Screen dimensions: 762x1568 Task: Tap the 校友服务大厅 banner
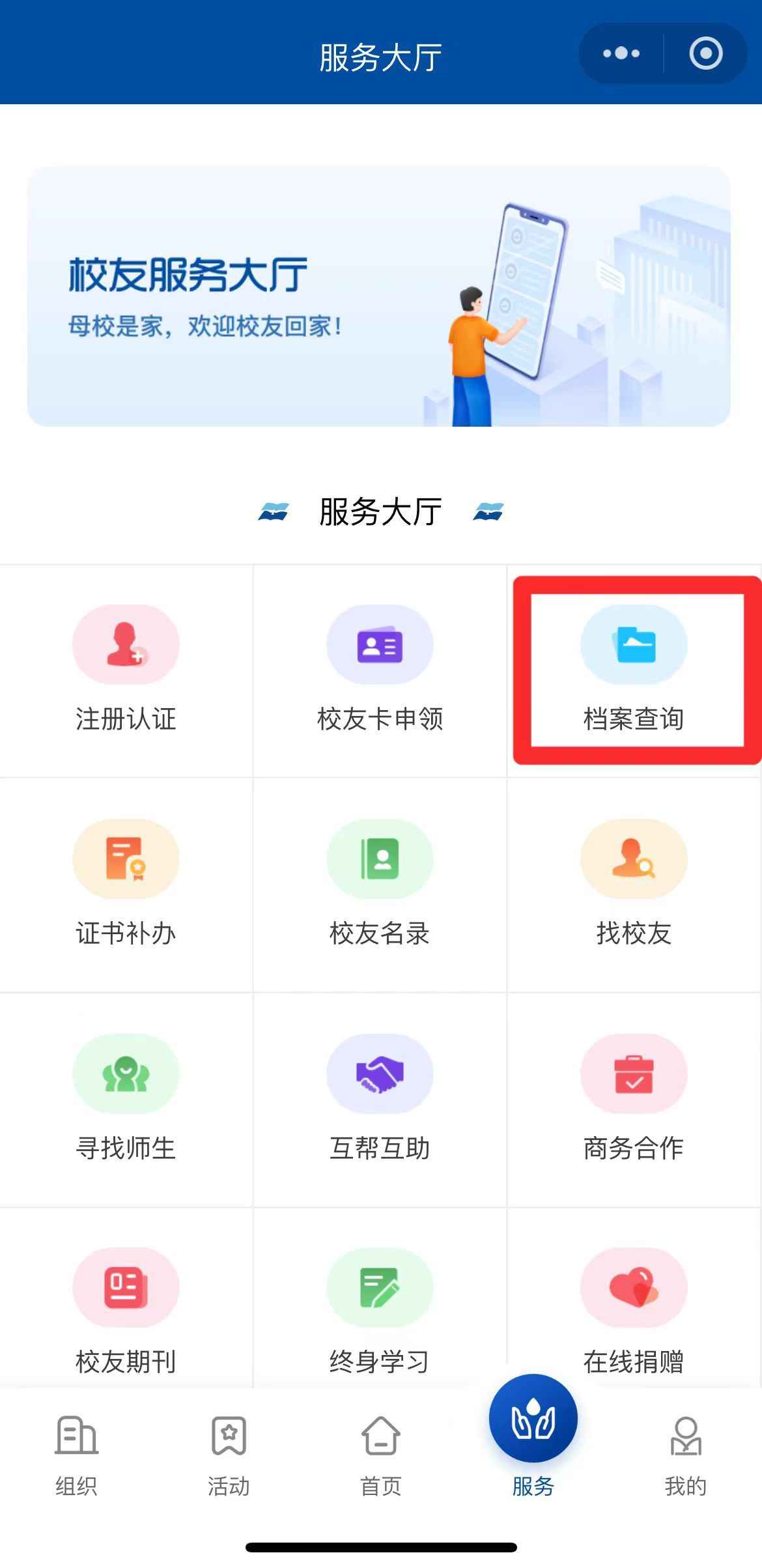click(x=378, y=296)
